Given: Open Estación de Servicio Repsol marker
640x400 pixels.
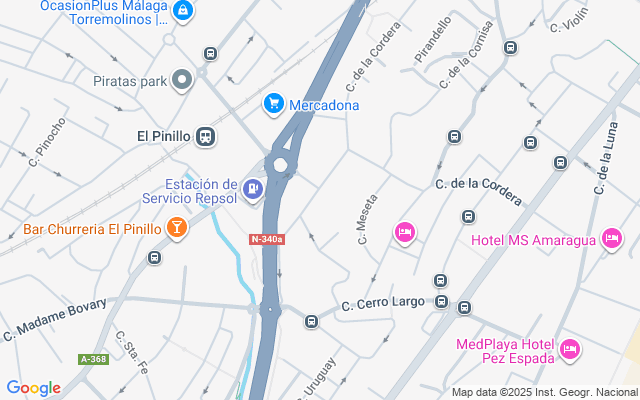Looking at the screenshot, I should coord(252,186).
